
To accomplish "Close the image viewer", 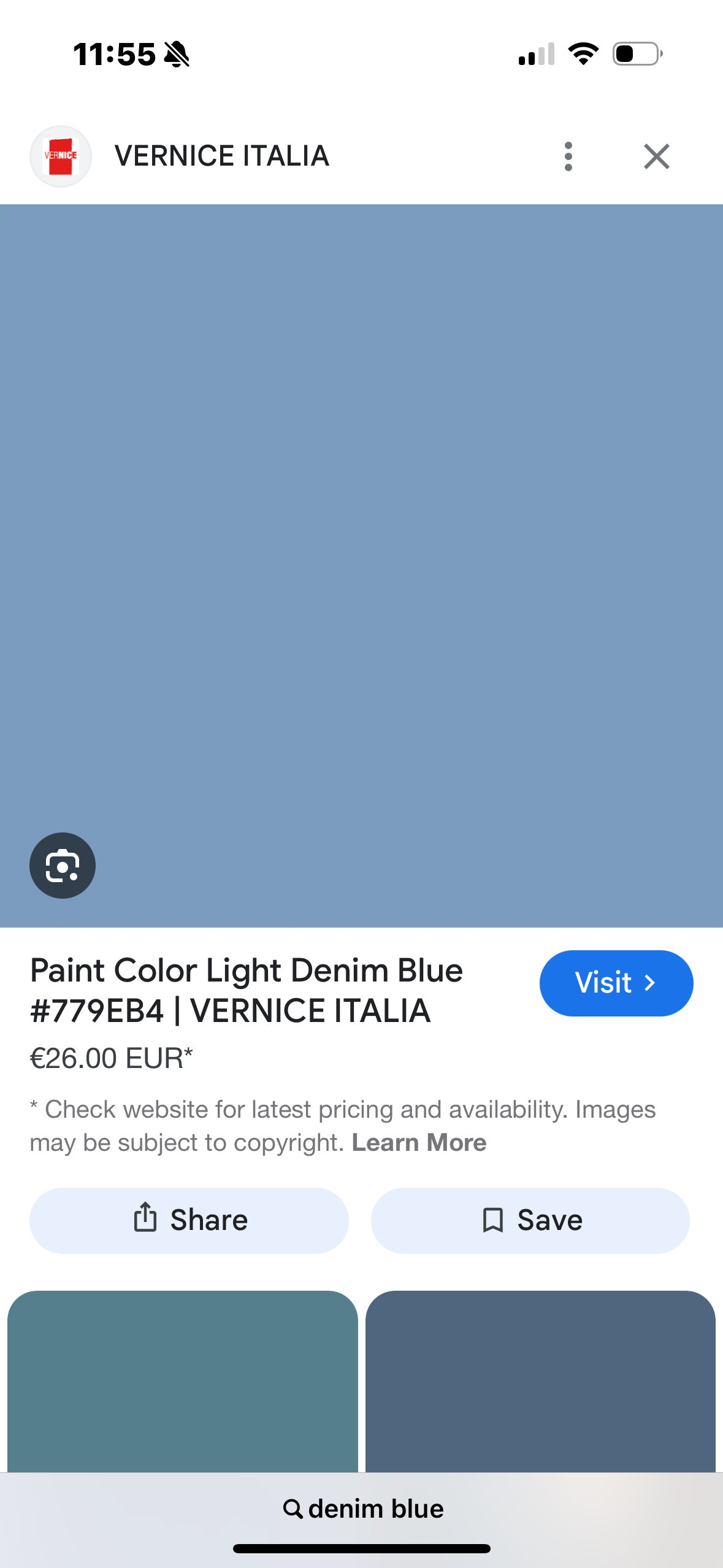I will click(x=656, y=156).
